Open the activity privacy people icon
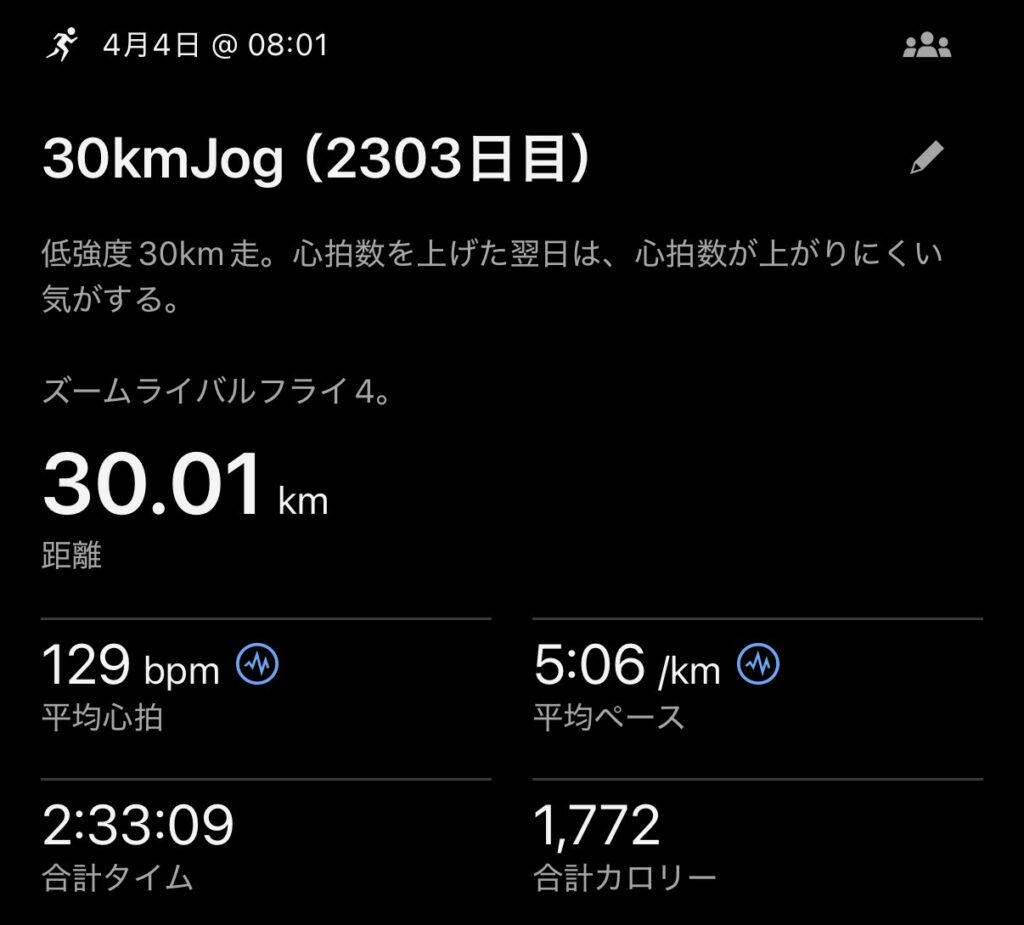 click(x=926, y=46)
